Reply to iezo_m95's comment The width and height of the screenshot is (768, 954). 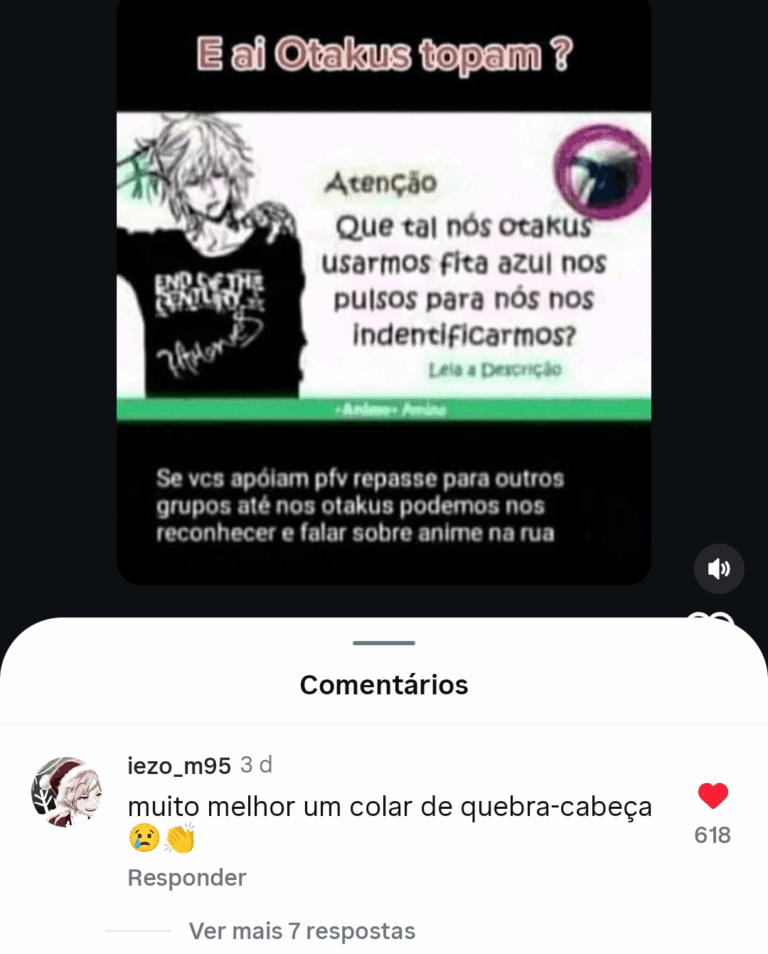(186, 877)
